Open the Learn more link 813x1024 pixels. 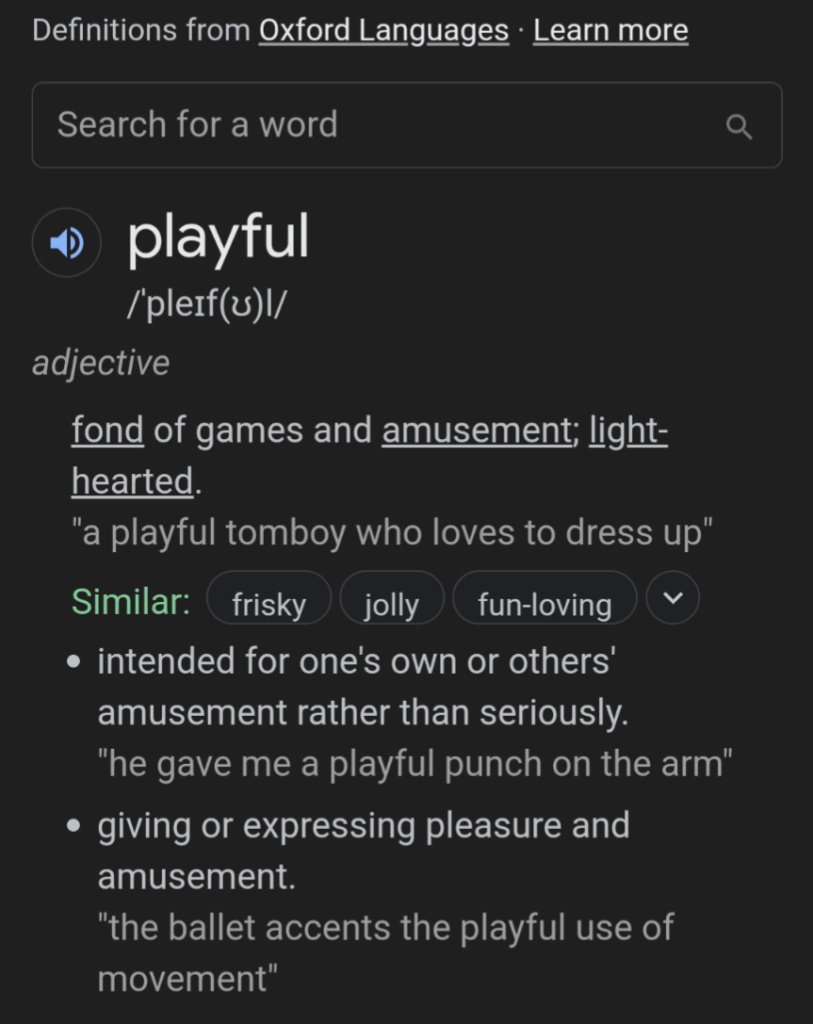[610, 31]
